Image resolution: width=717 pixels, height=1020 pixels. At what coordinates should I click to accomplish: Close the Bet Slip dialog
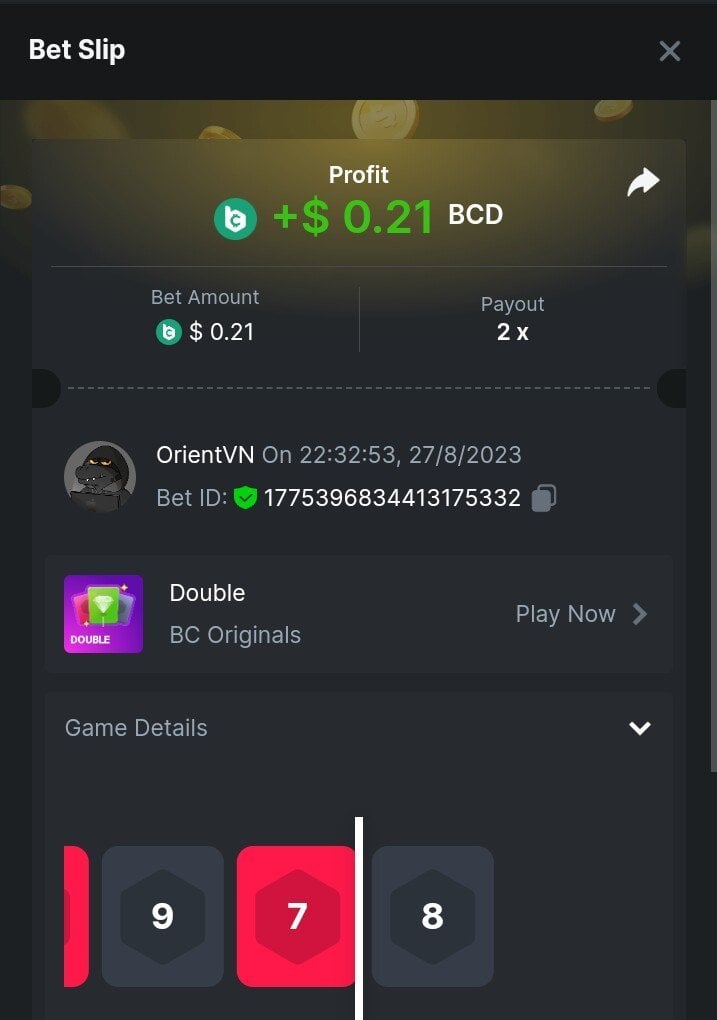click(x=669, y=51)
